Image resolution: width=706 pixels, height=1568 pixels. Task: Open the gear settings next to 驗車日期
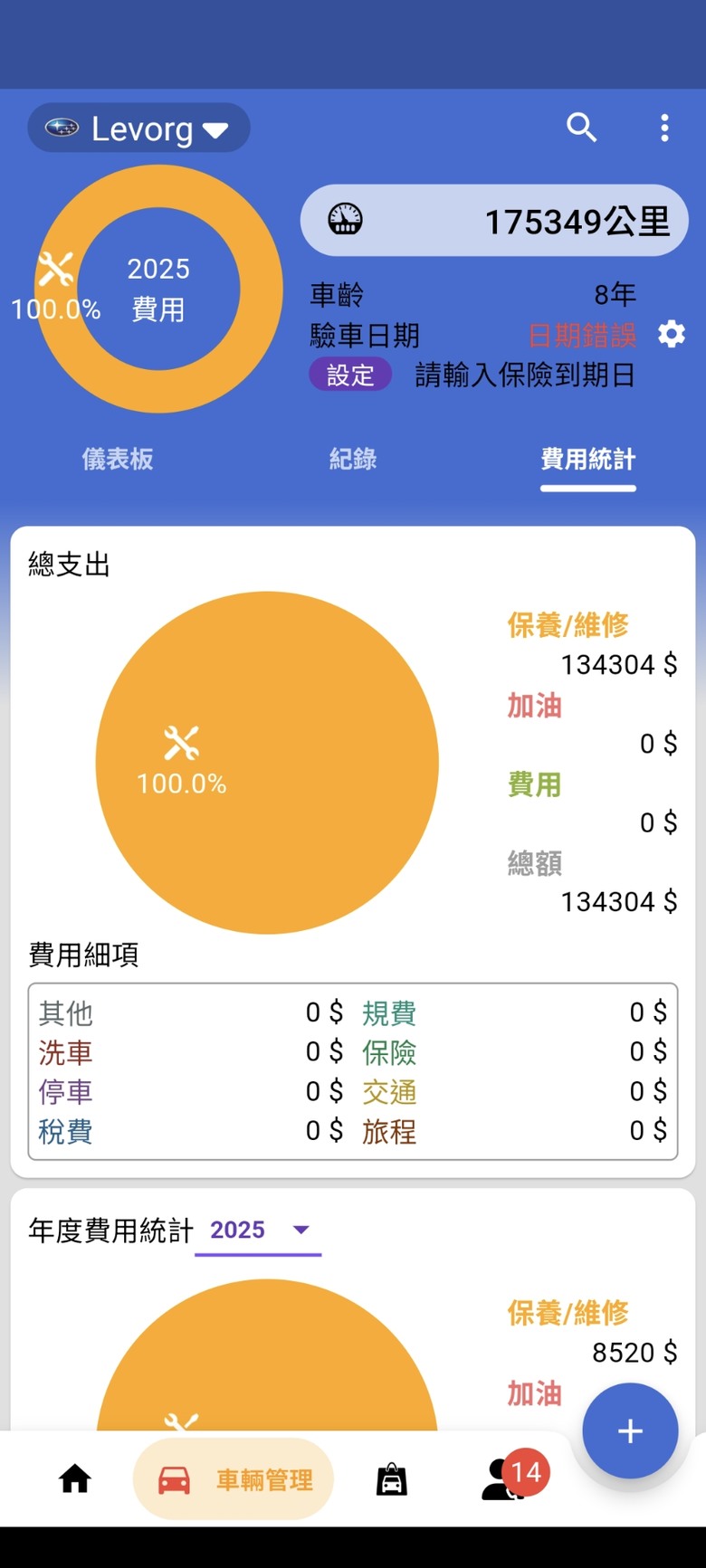pyautogui.click(x=671, y=335)
